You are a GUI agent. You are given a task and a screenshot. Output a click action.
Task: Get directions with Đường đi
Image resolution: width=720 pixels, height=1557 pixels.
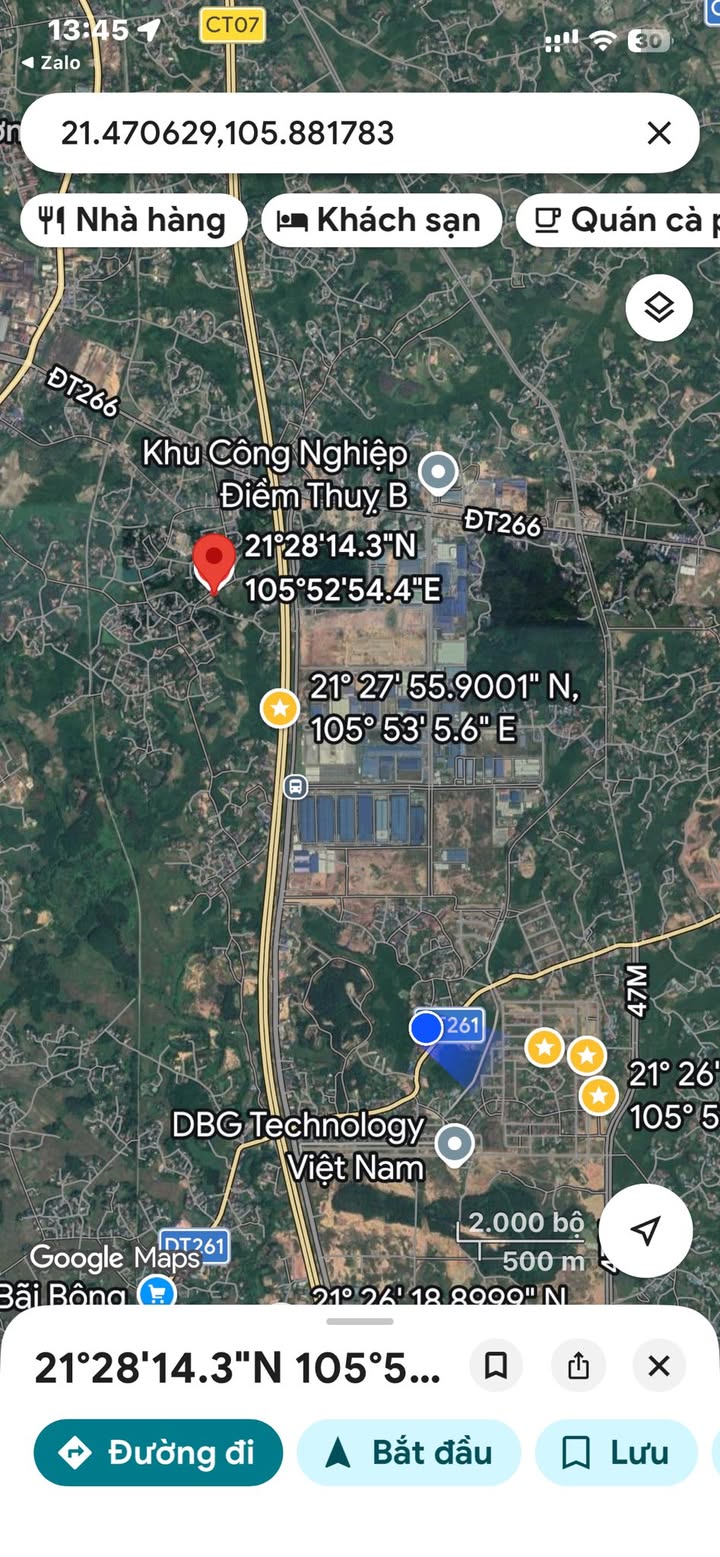pyautogui.click(x=158, y=1452)
